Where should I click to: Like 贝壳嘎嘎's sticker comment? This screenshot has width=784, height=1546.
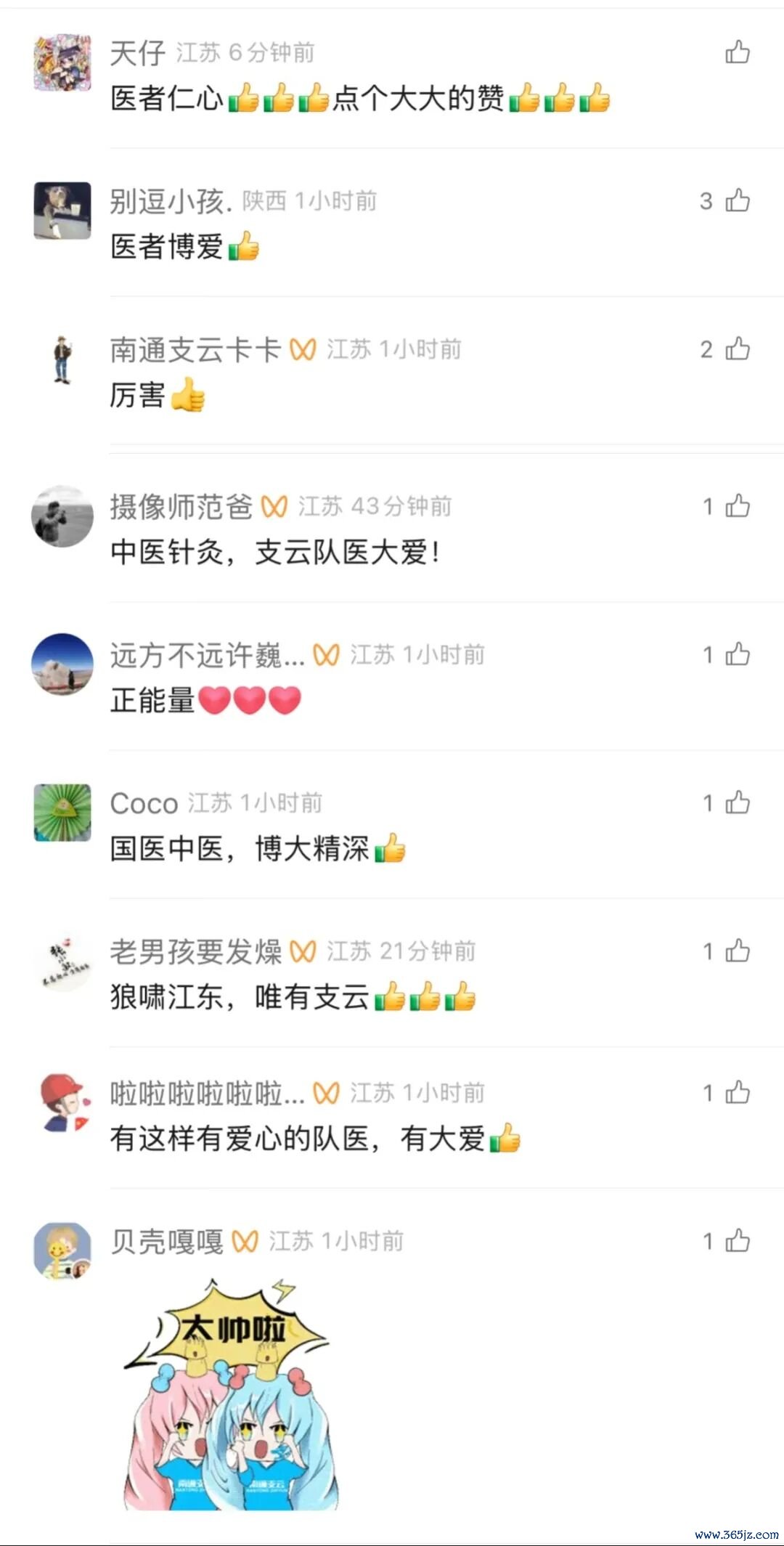point(738,1240)
